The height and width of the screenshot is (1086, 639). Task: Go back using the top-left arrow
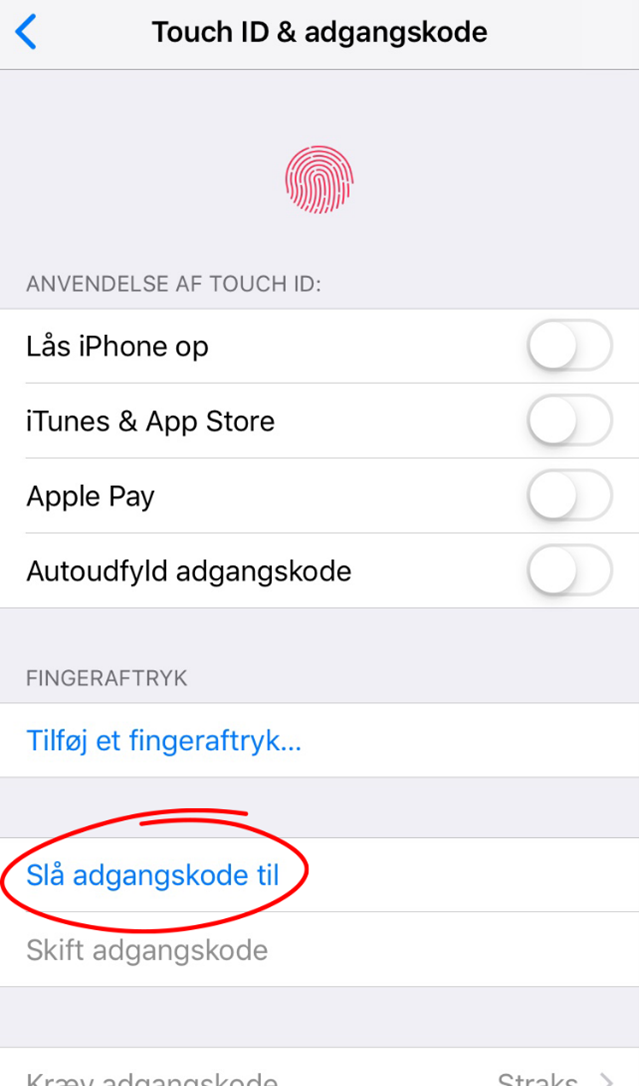pyautogui.click(x=26, y=33)
